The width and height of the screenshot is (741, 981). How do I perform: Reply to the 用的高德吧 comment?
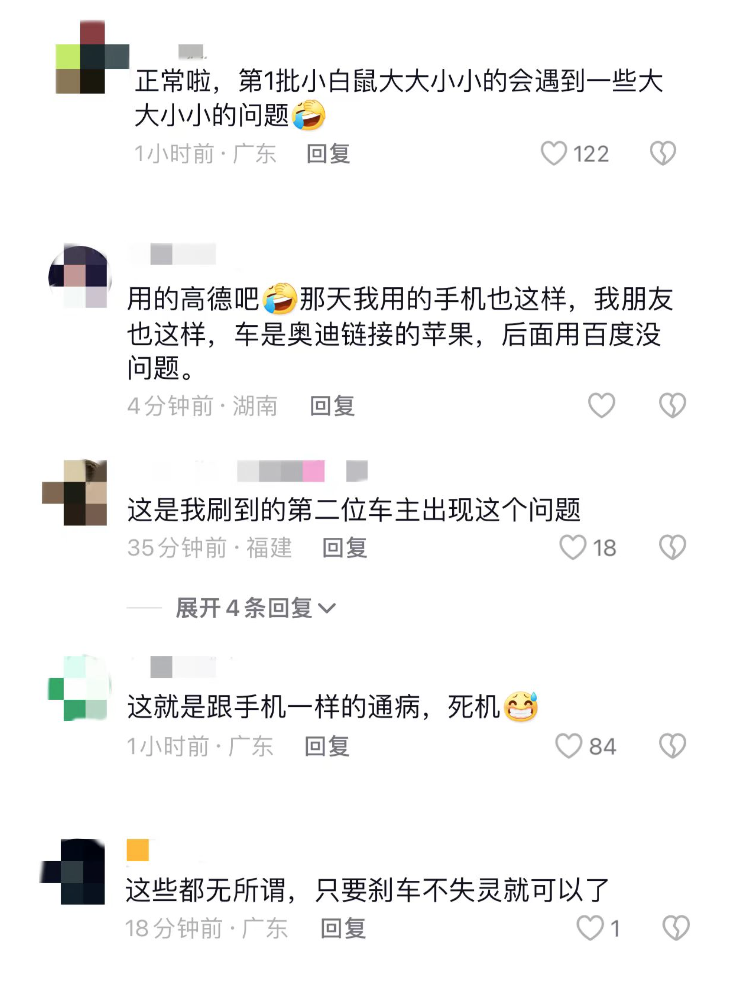tap(333, 405)
